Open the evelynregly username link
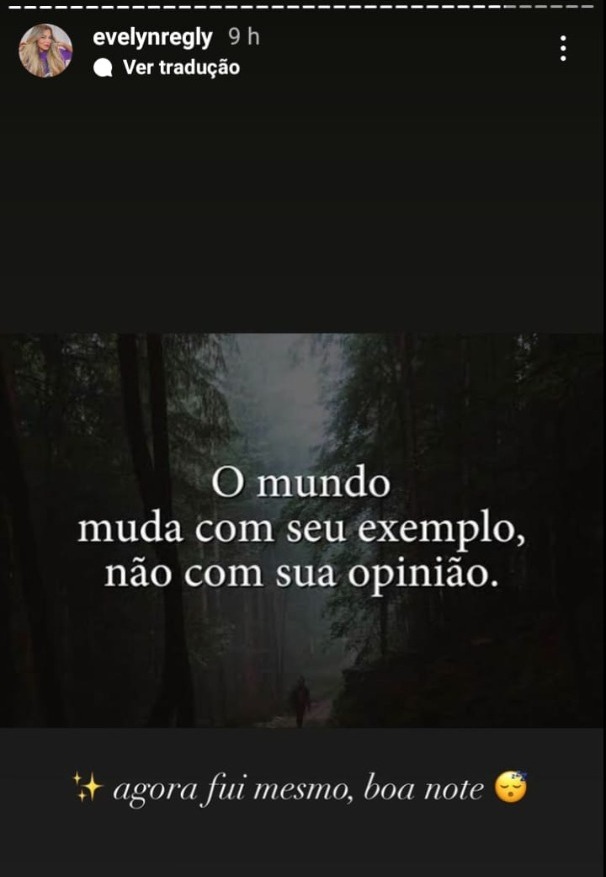Image resolution: width=606 pixels, height=877 pixels. click(x=152, y=37)
